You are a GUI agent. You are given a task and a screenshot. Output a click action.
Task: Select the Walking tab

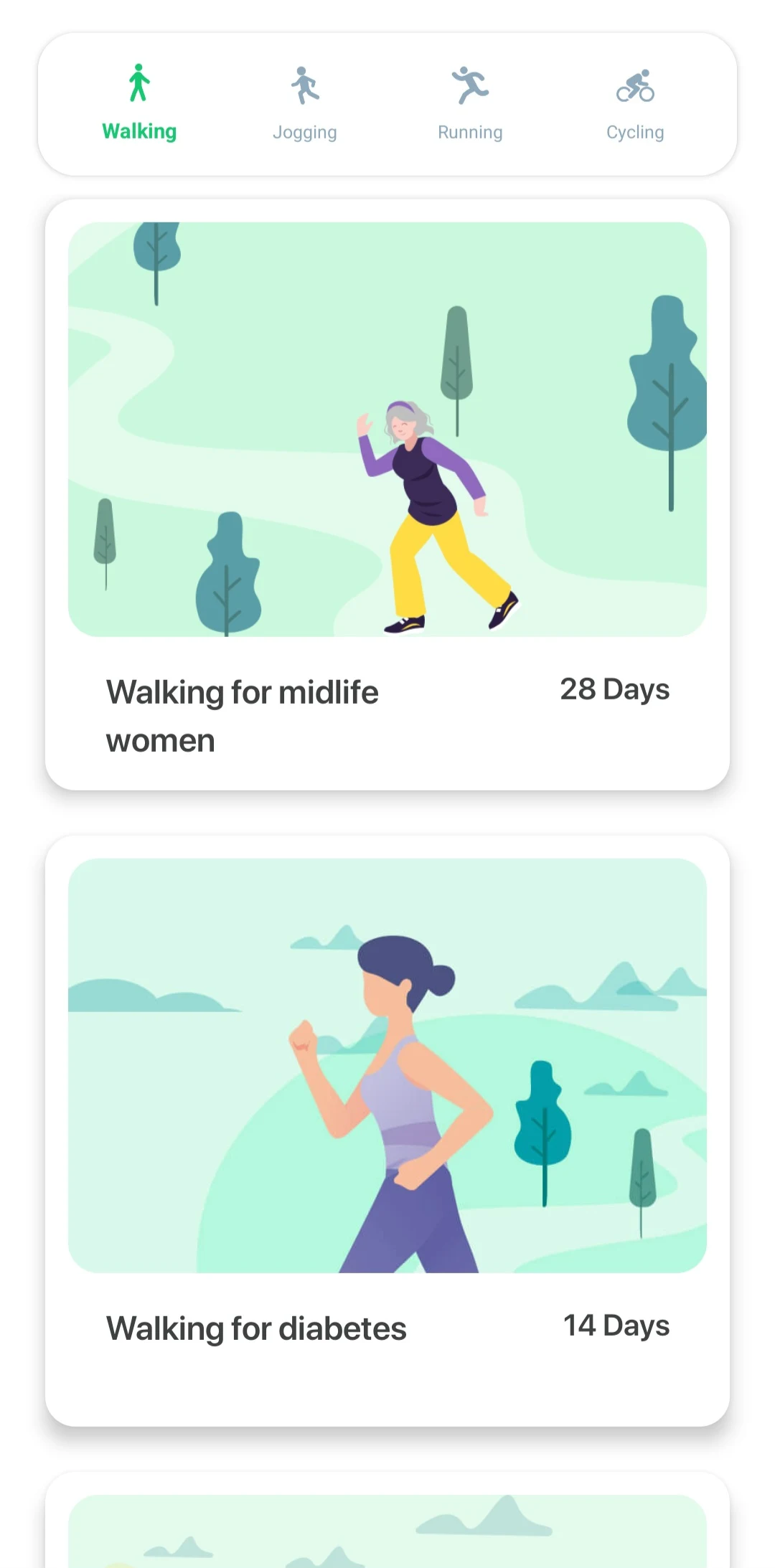coord(139,104)
